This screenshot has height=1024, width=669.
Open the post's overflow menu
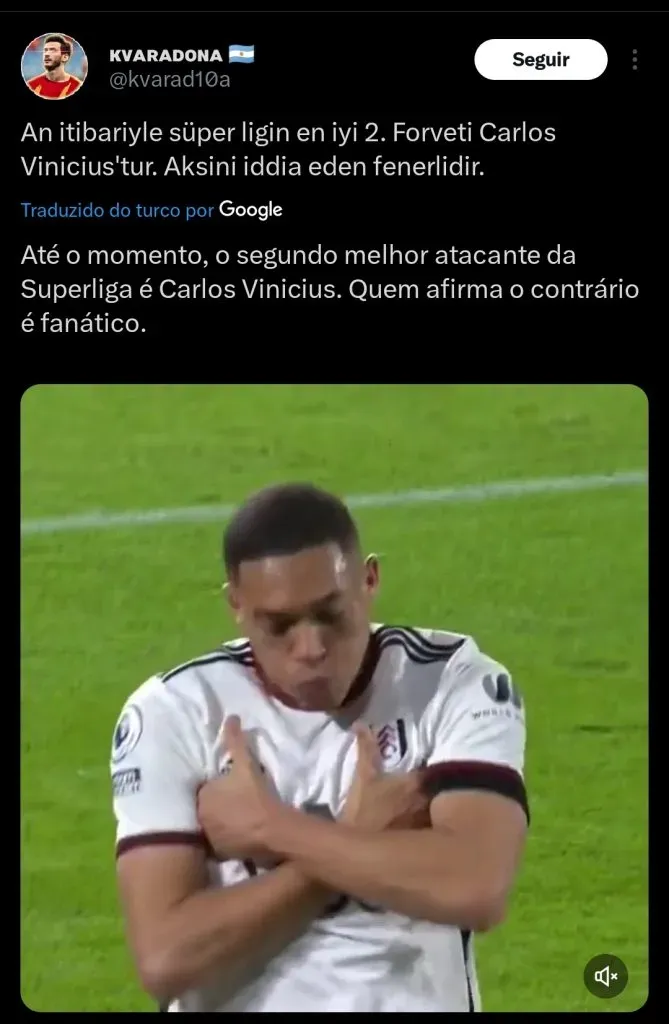[x=634, y=60]
